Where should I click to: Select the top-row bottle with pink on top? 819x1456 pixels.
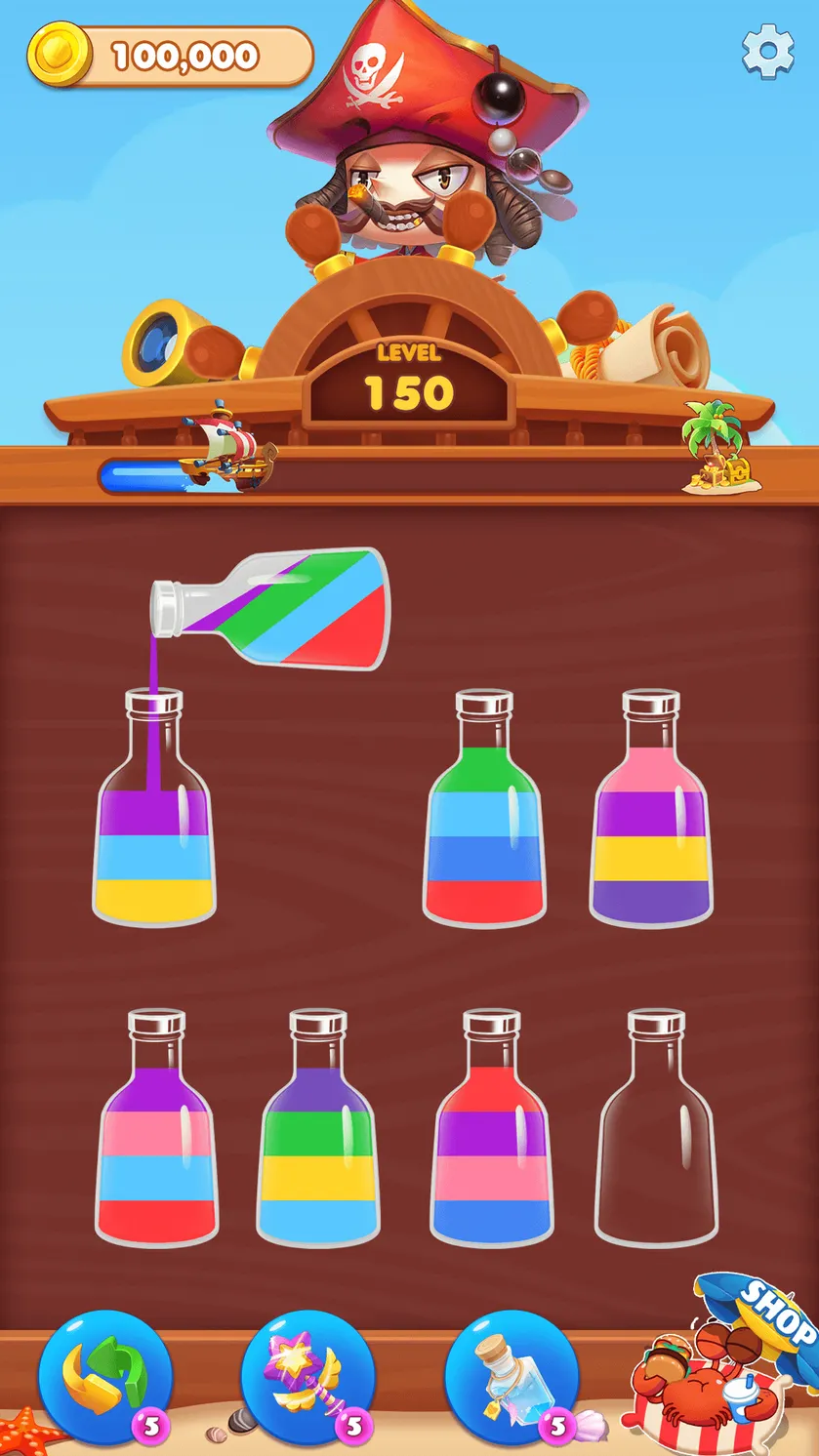[651, 808]
